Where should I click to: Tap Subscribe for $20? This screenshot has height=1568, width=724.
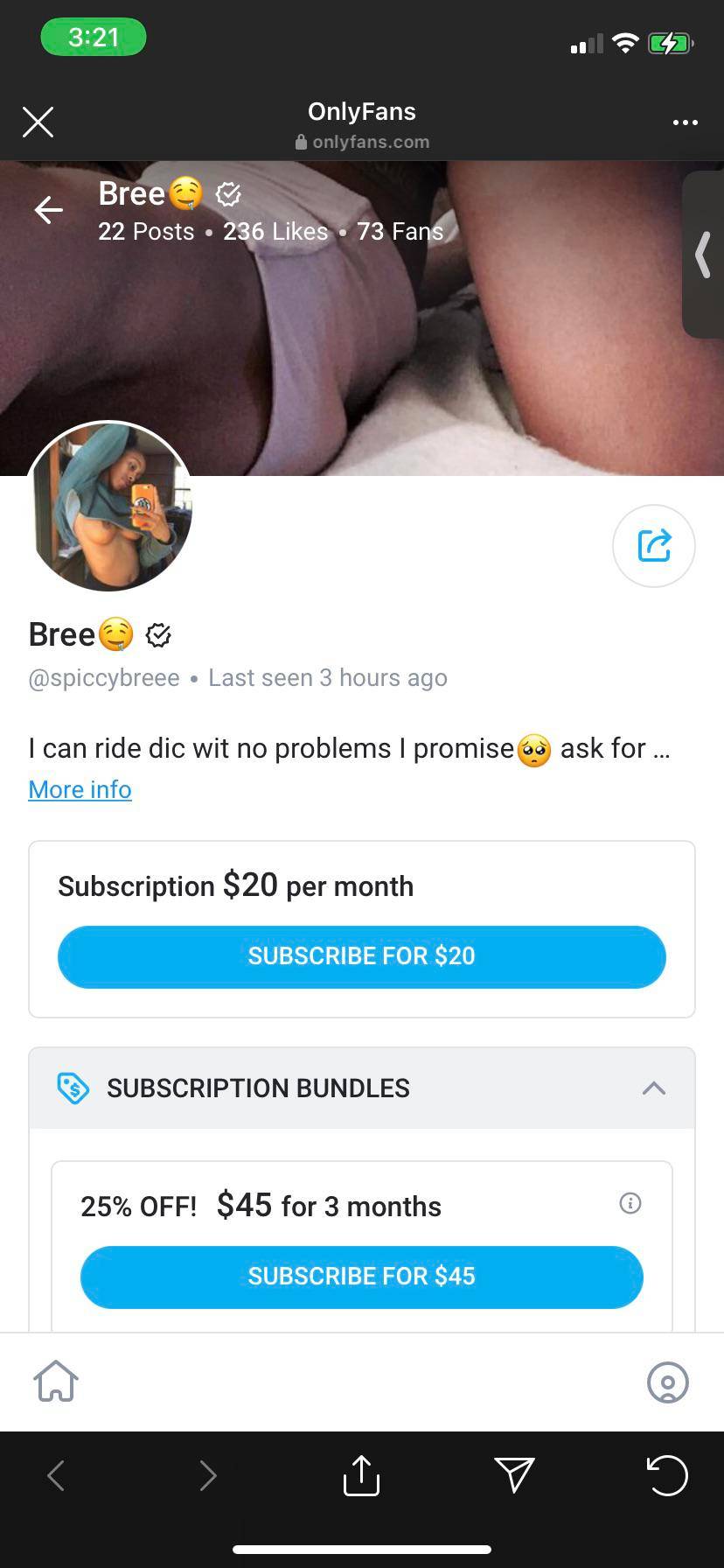[x=361, y=956]
